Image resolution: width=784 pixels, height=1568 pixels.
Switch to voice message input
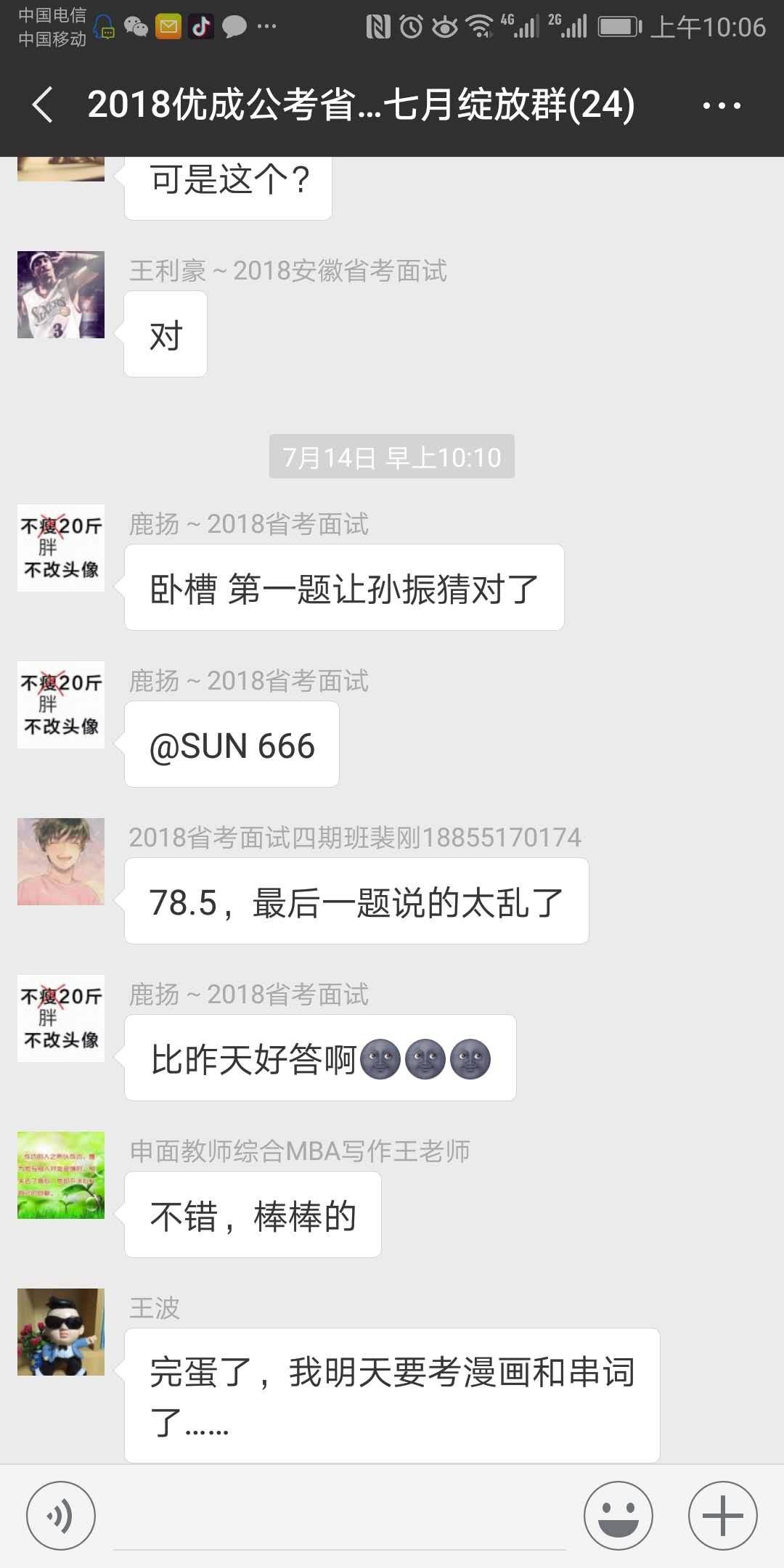click(x=61, y=1516)
